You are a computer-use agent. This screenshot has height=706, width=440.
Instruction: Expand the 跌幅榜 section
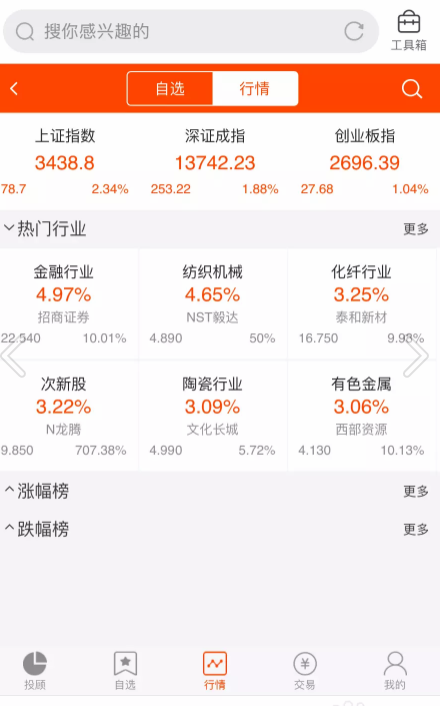tap(37, 529)
